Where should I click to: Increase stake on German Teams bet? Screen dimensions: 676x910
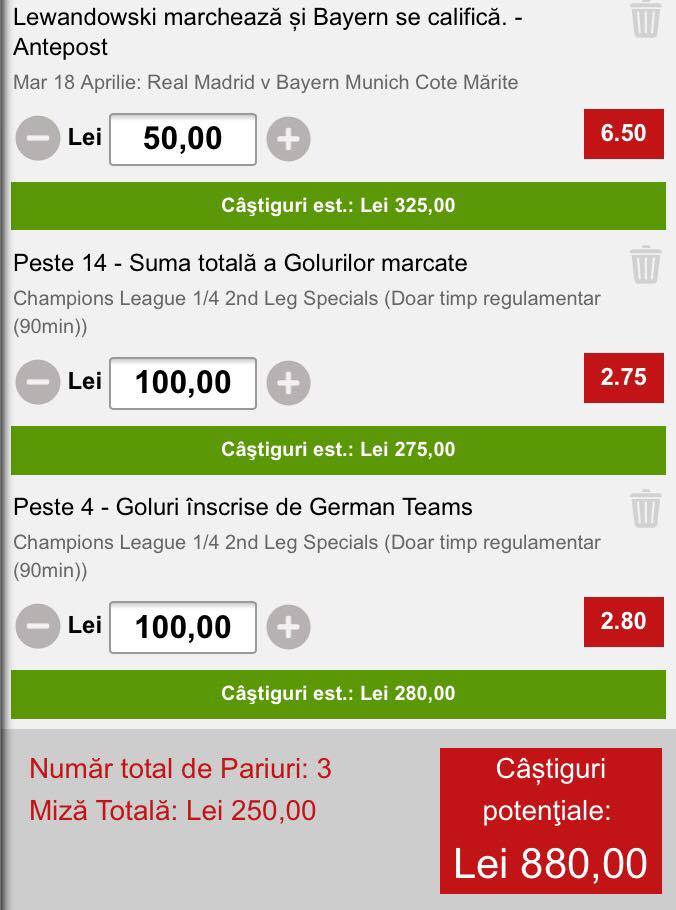click(x=288, y=627)
